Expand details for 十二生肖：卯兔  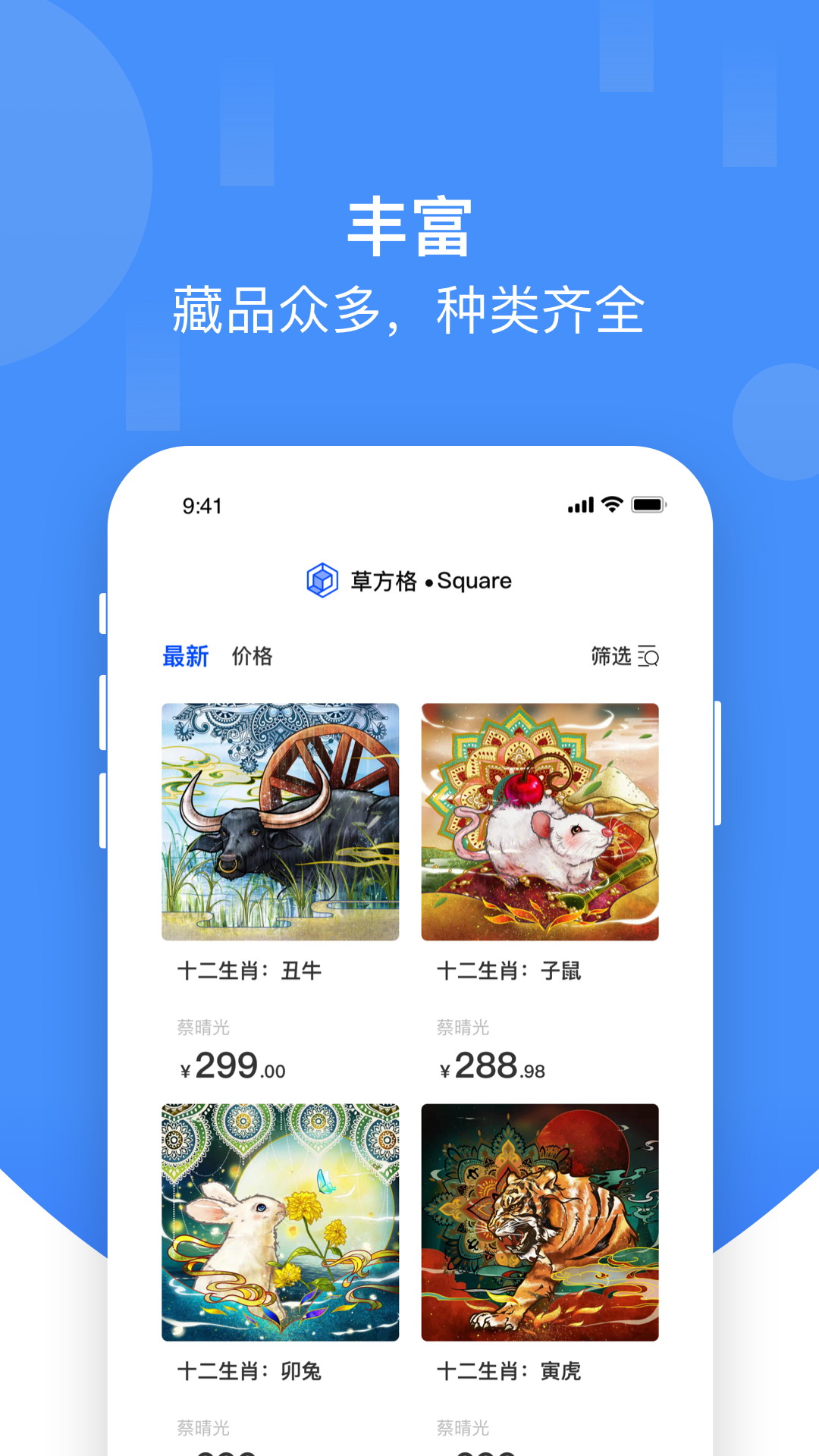tap(250, 1370)
